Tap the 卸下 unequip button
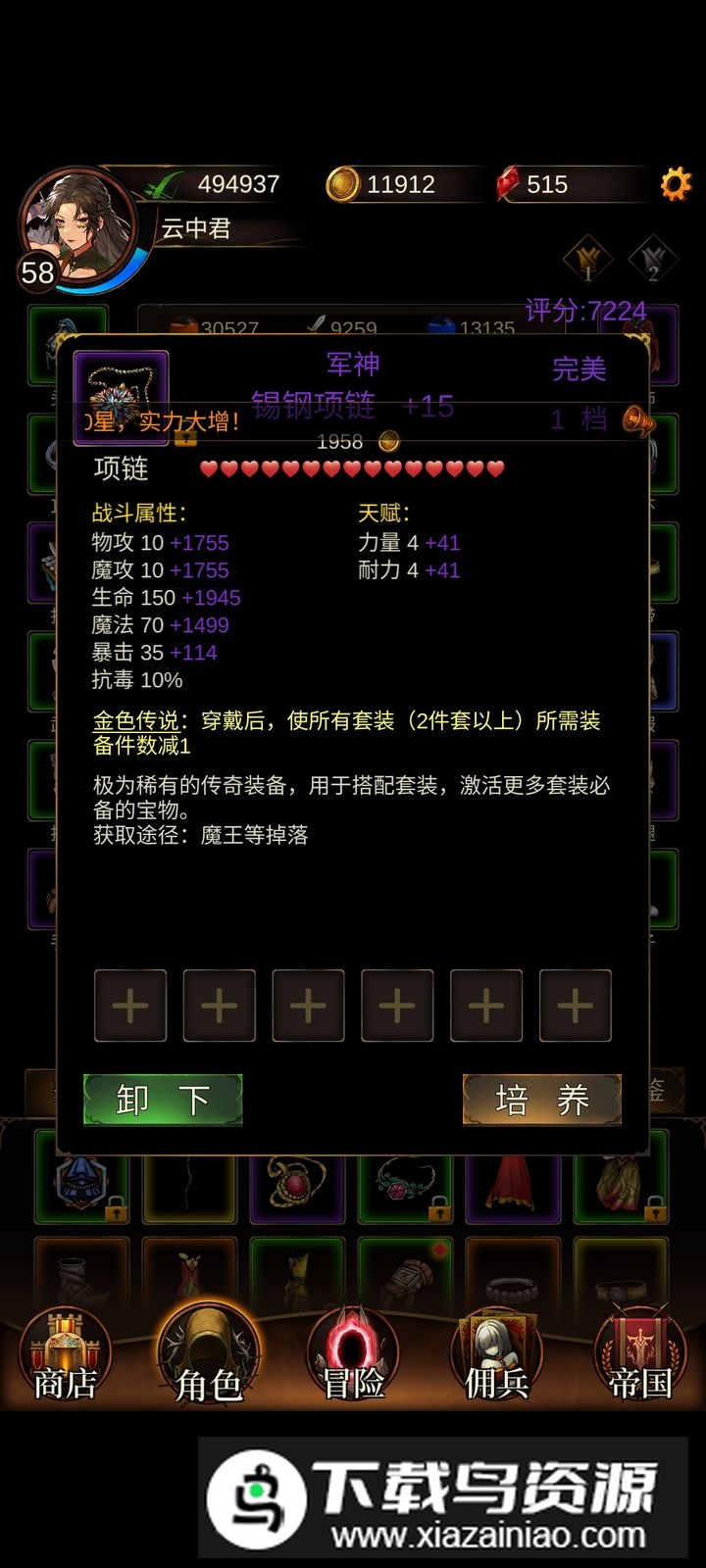706x1568 pixels. click(163, 1100)
